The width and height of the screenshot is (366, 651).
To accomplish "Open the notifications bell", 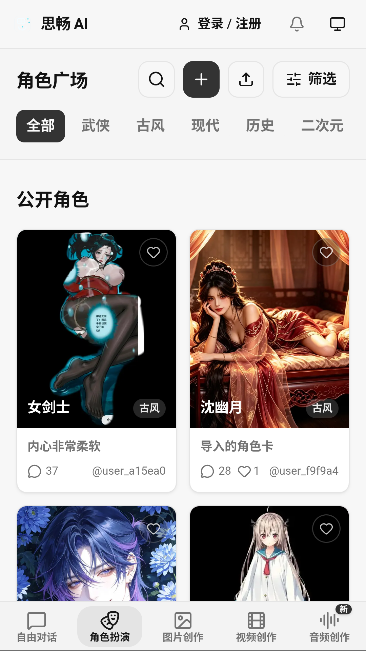I will coord(297,24).
